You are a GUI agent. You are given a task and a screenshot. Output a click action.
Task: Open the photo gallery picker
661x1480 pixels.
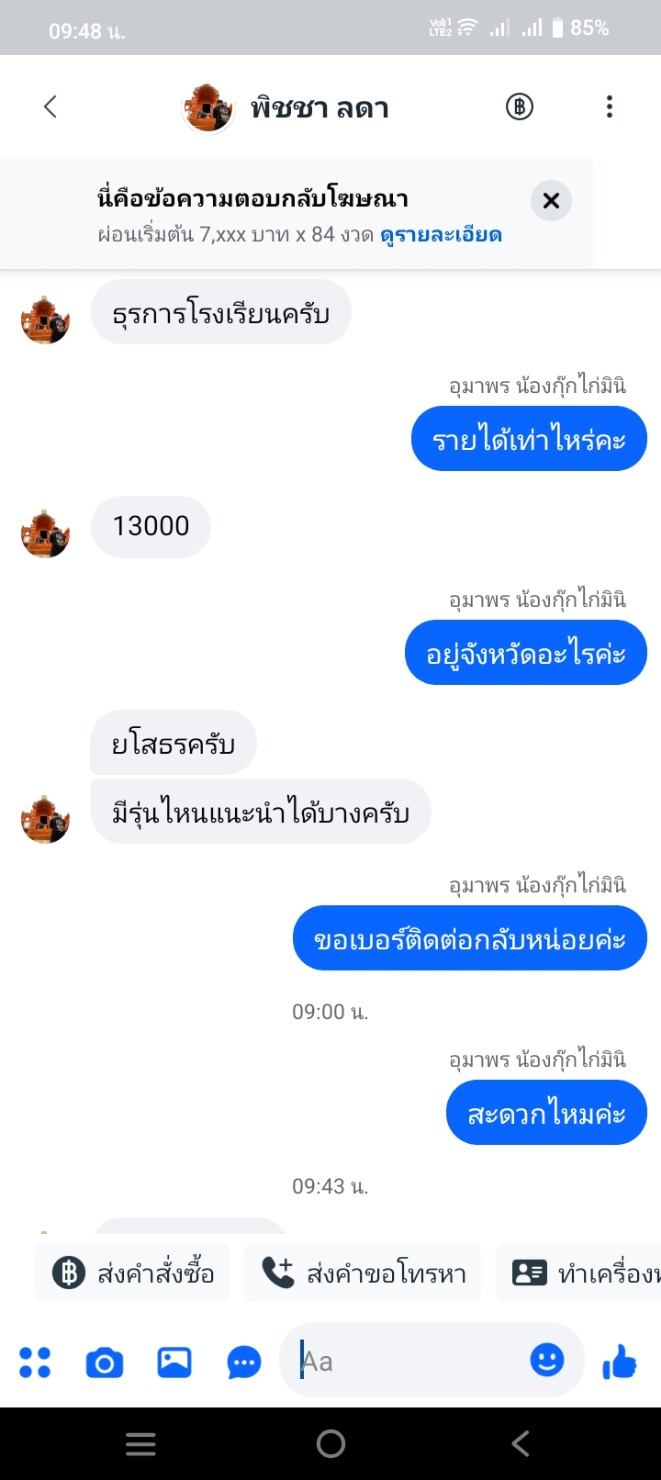click(x=174, y=1362)
